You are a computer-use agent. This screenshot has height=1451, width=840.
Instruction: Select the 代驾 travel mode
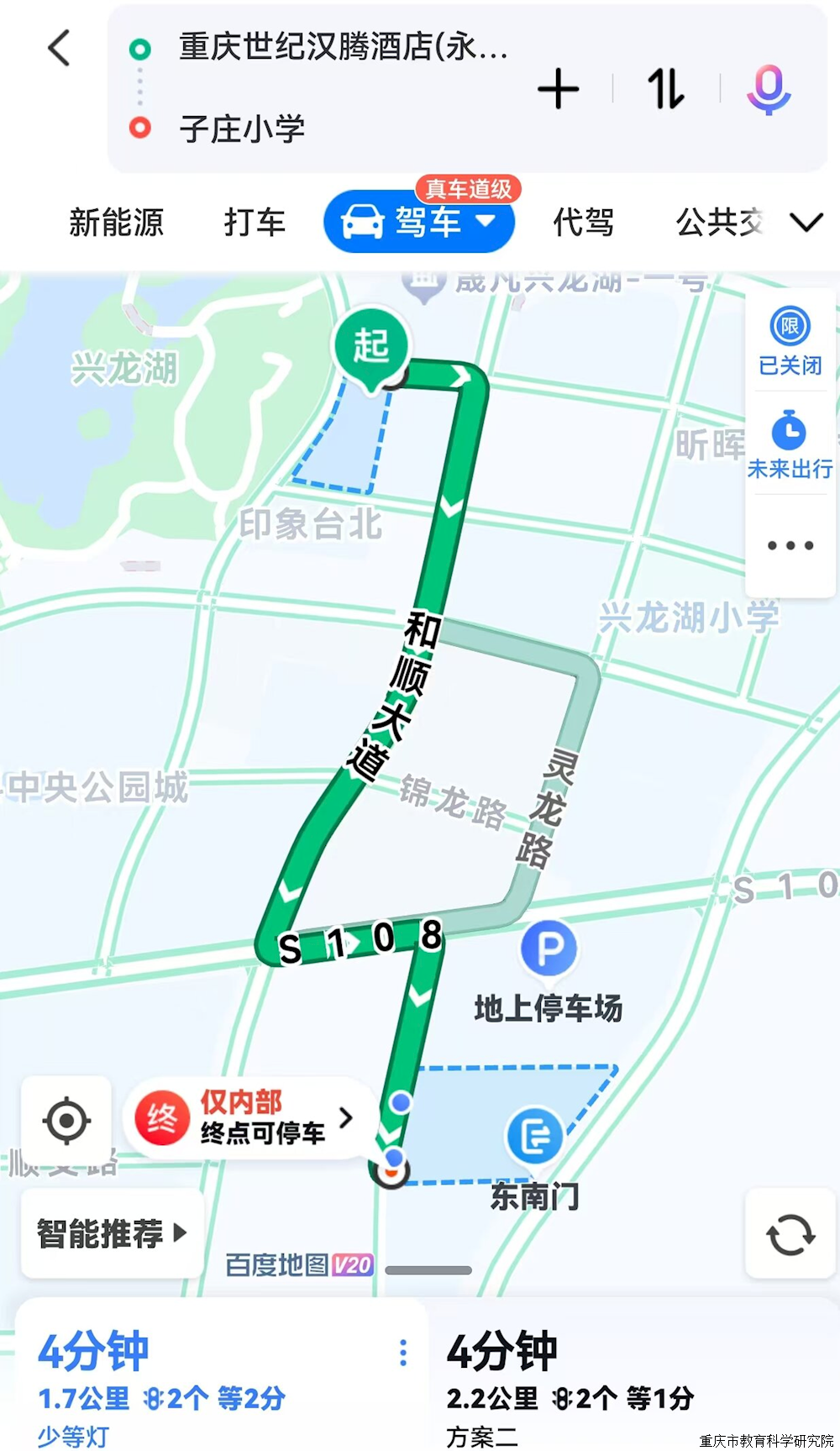[582, 223]
